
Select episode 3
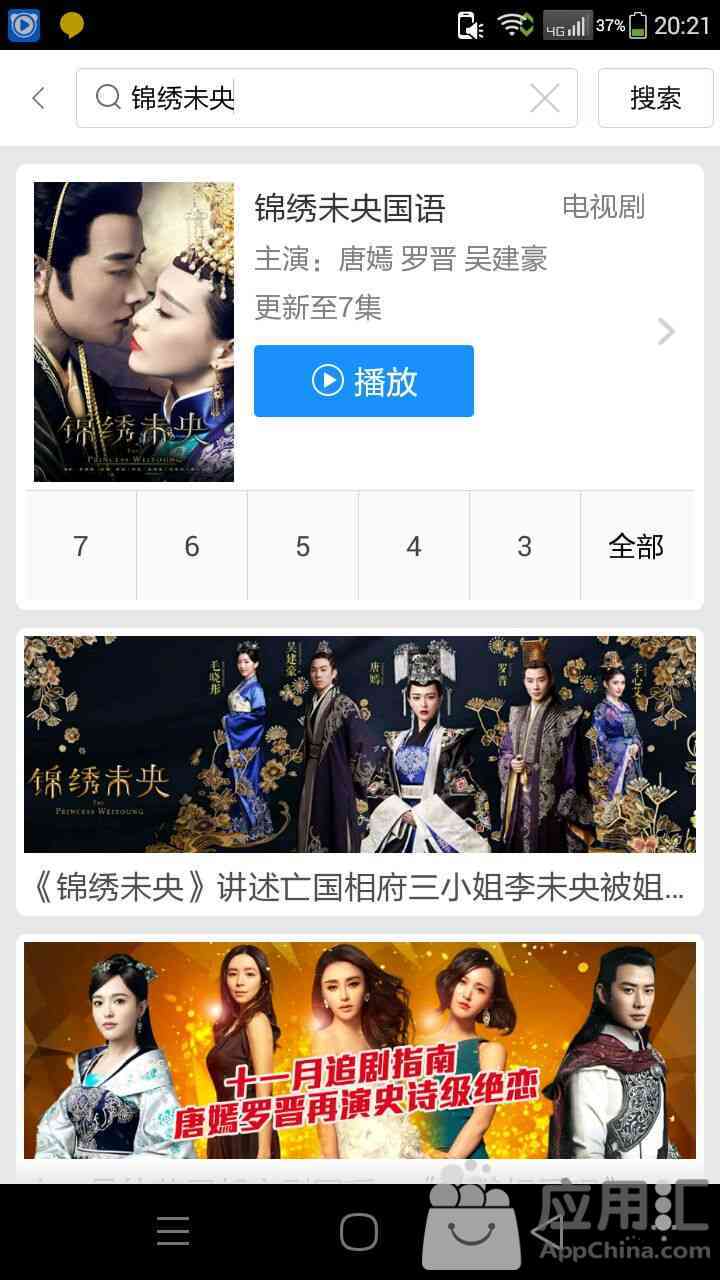(x=525, y=546)
